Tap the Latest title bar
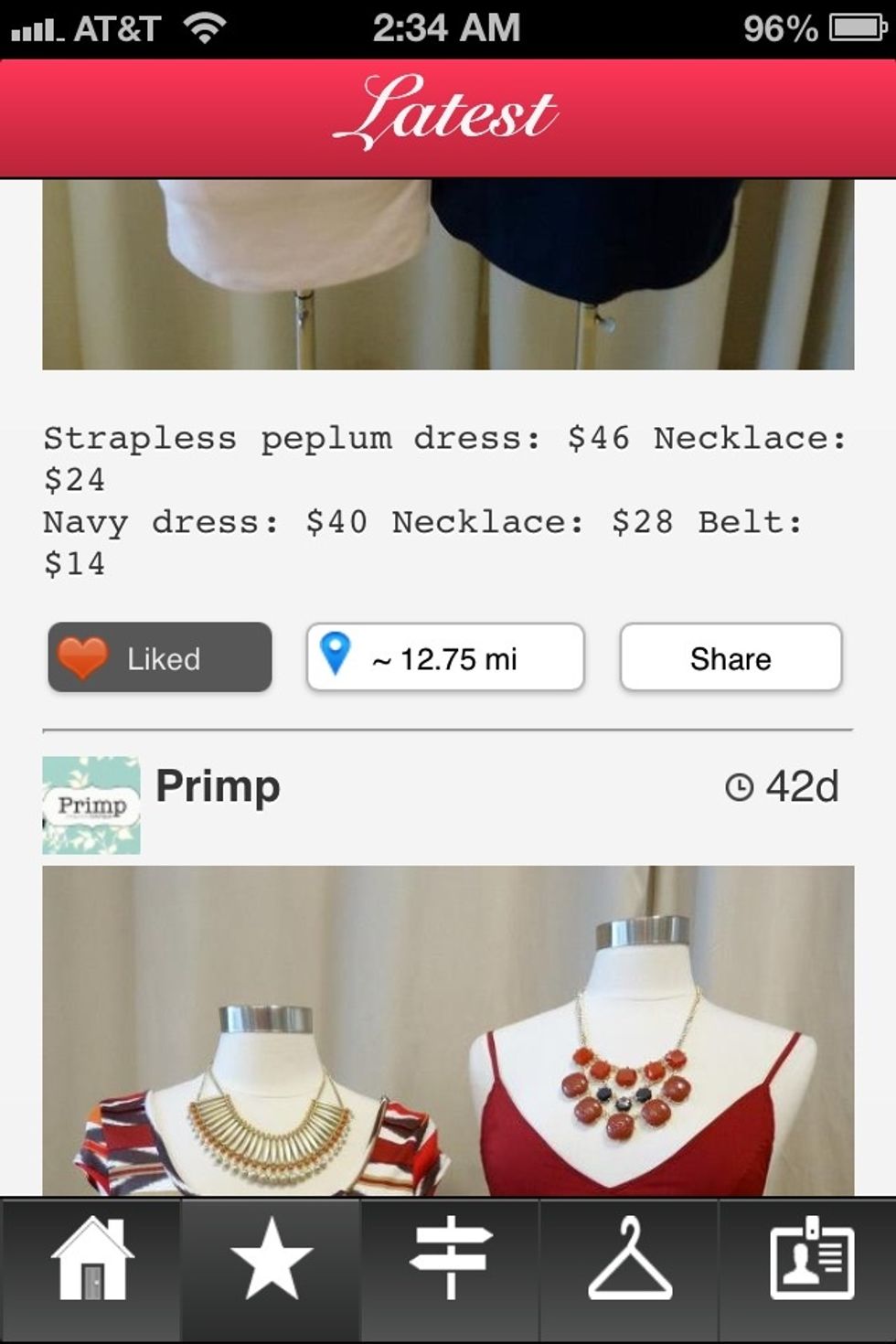The image size is (896, 1344). [448, 114]
